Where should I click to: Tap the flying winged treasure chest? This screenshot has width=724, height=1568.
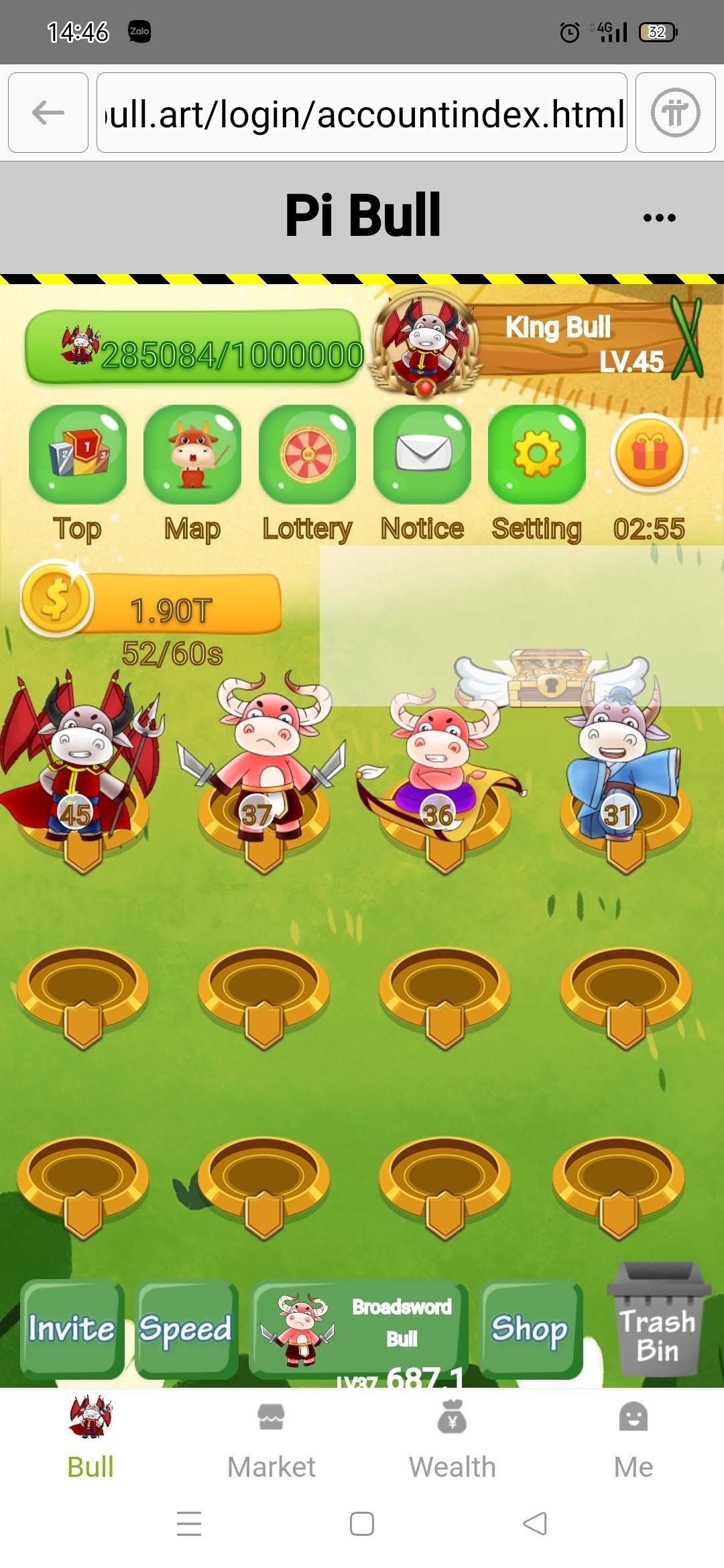(551, 678)
